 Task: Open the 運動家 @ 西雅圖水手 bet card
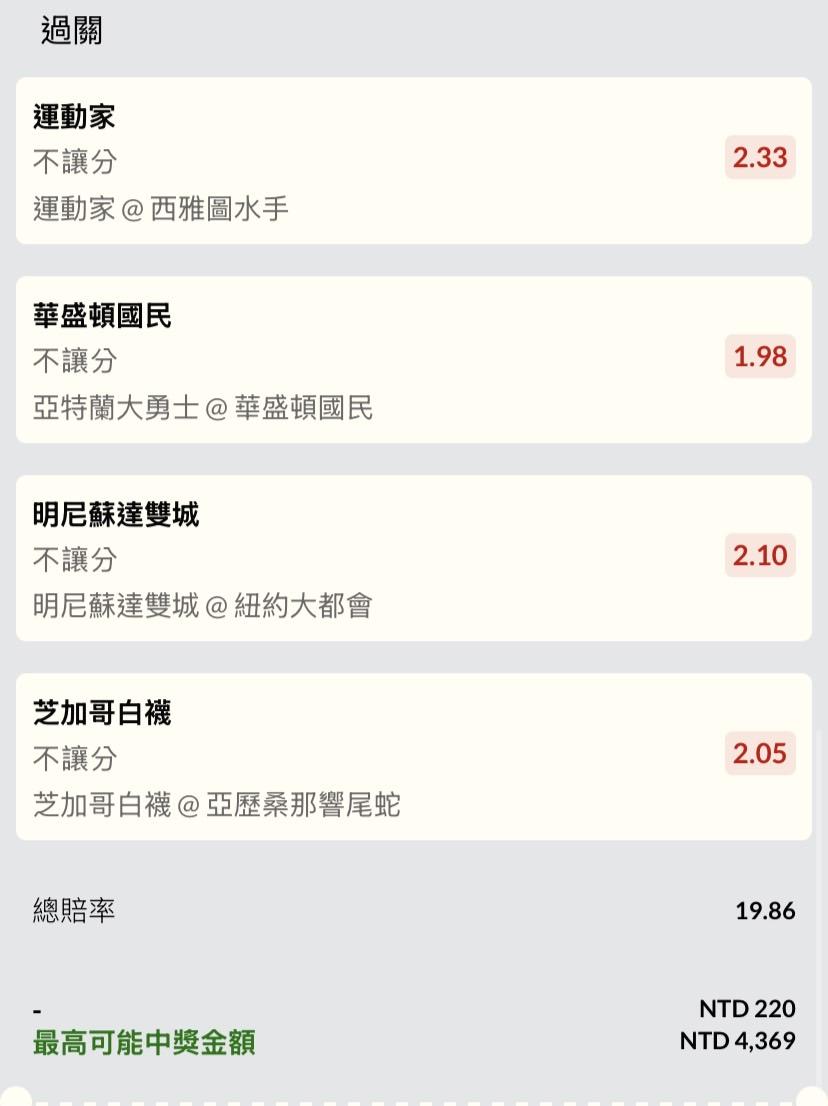point(413,161)
